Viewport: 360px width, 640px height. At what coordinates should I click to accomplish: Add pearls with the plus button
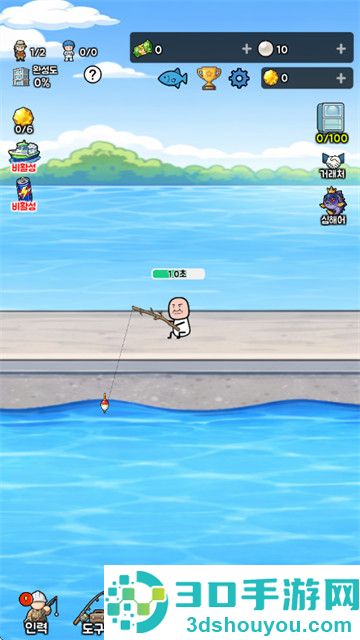tap(341, 49)
